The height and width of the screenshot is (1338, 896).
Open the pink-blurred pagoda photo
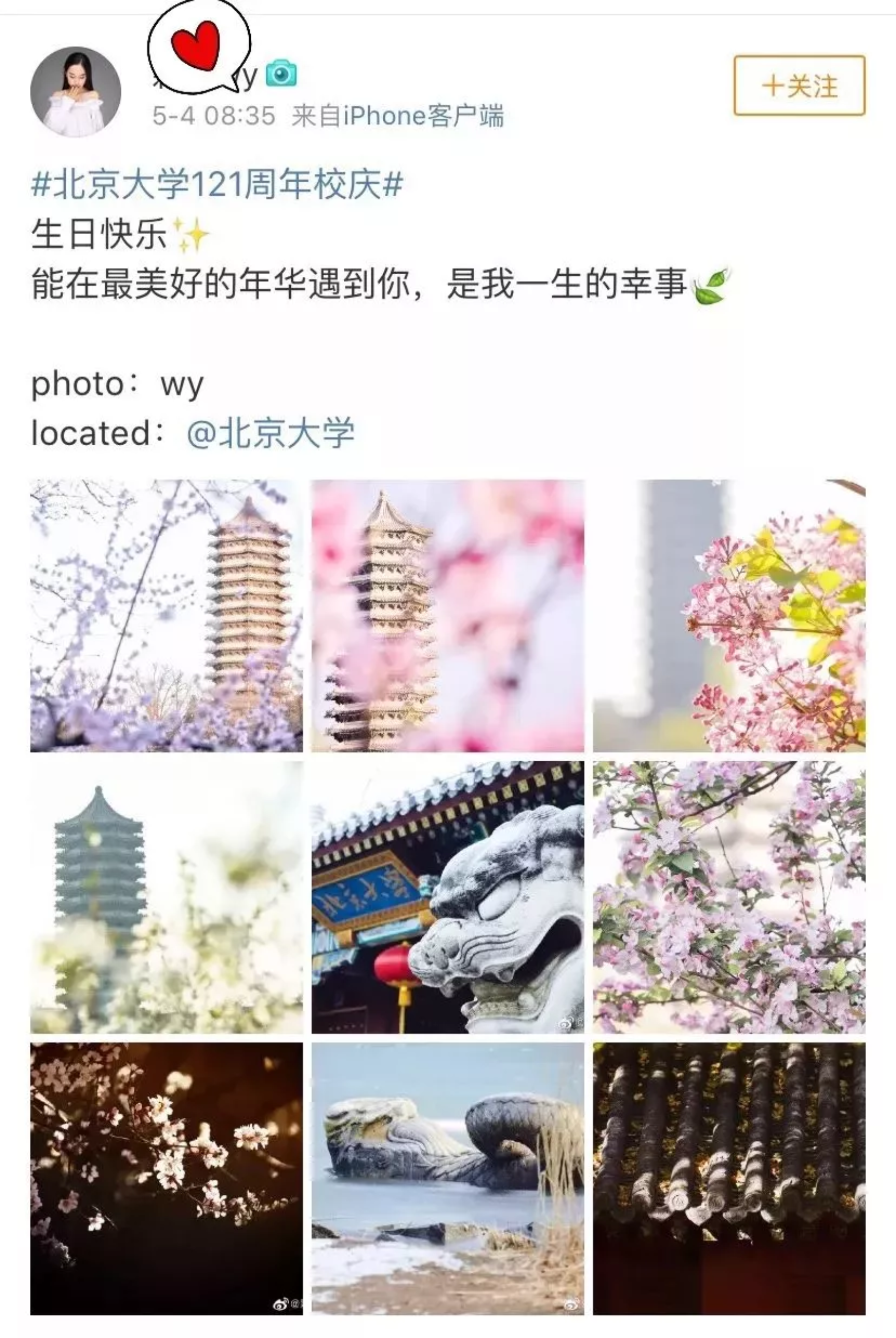coord(447,616)
